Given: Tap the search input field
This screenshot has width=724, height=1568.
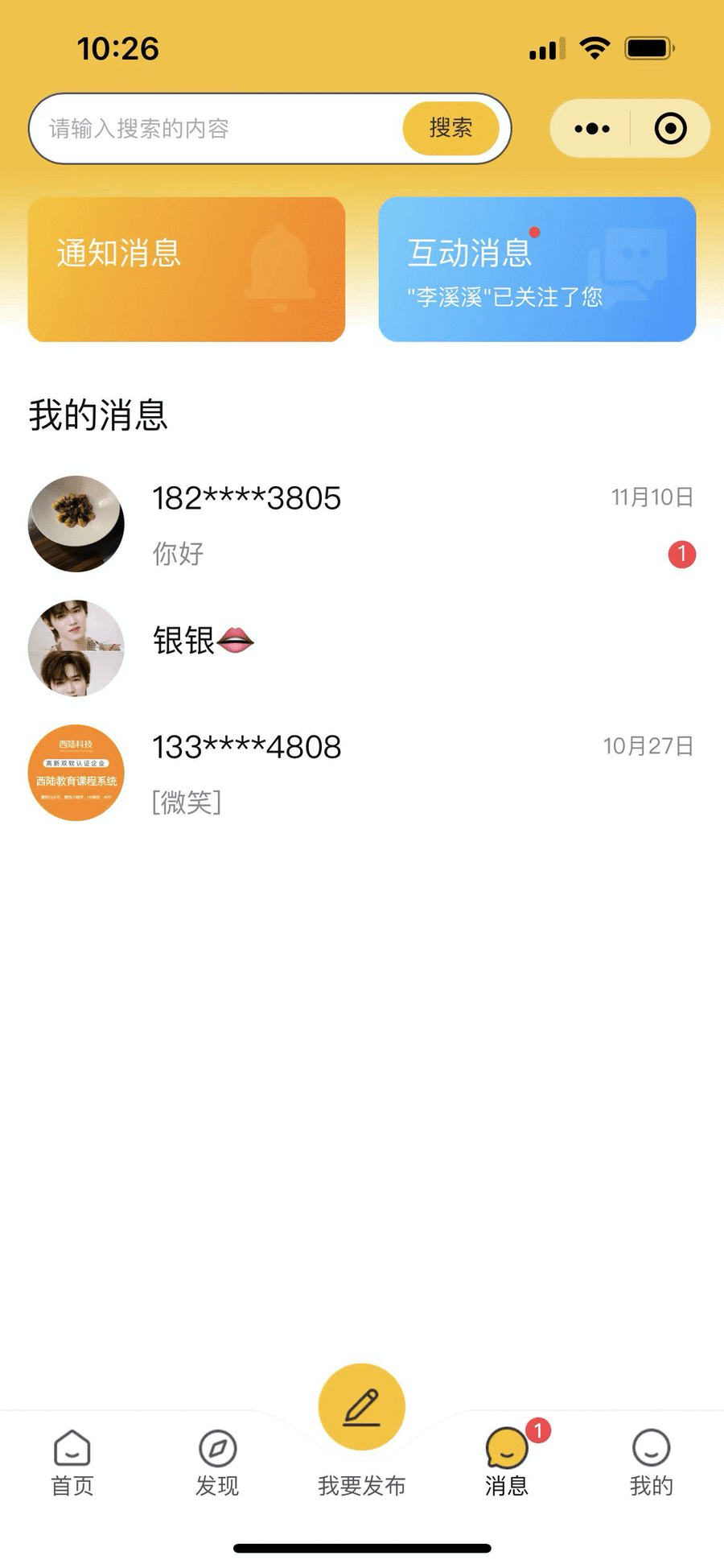Looking at the screenshot, I should (x=217, y=129).
